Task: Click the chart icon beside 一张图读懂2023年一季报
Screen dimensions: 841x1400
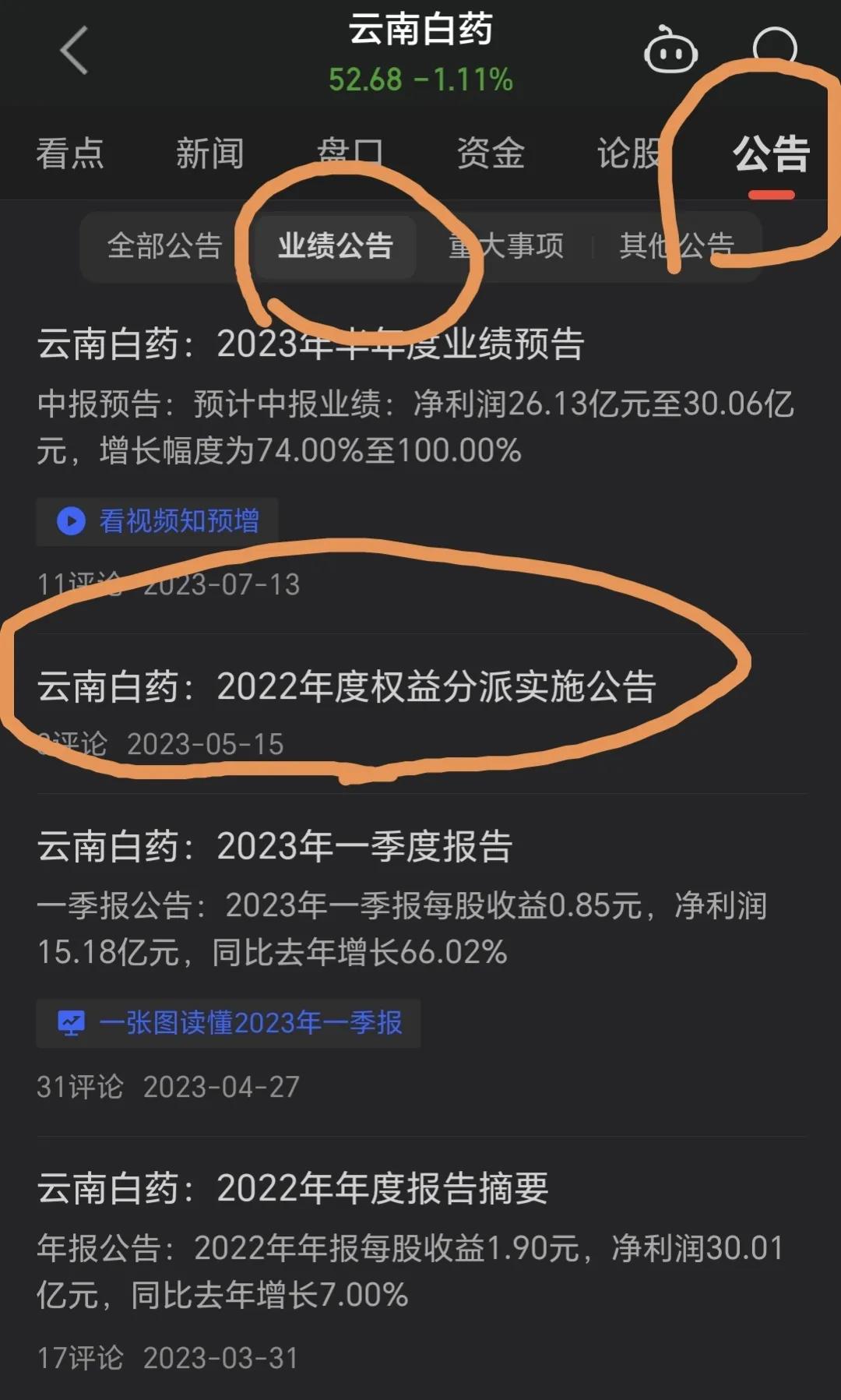Action: click(71, 1022)
